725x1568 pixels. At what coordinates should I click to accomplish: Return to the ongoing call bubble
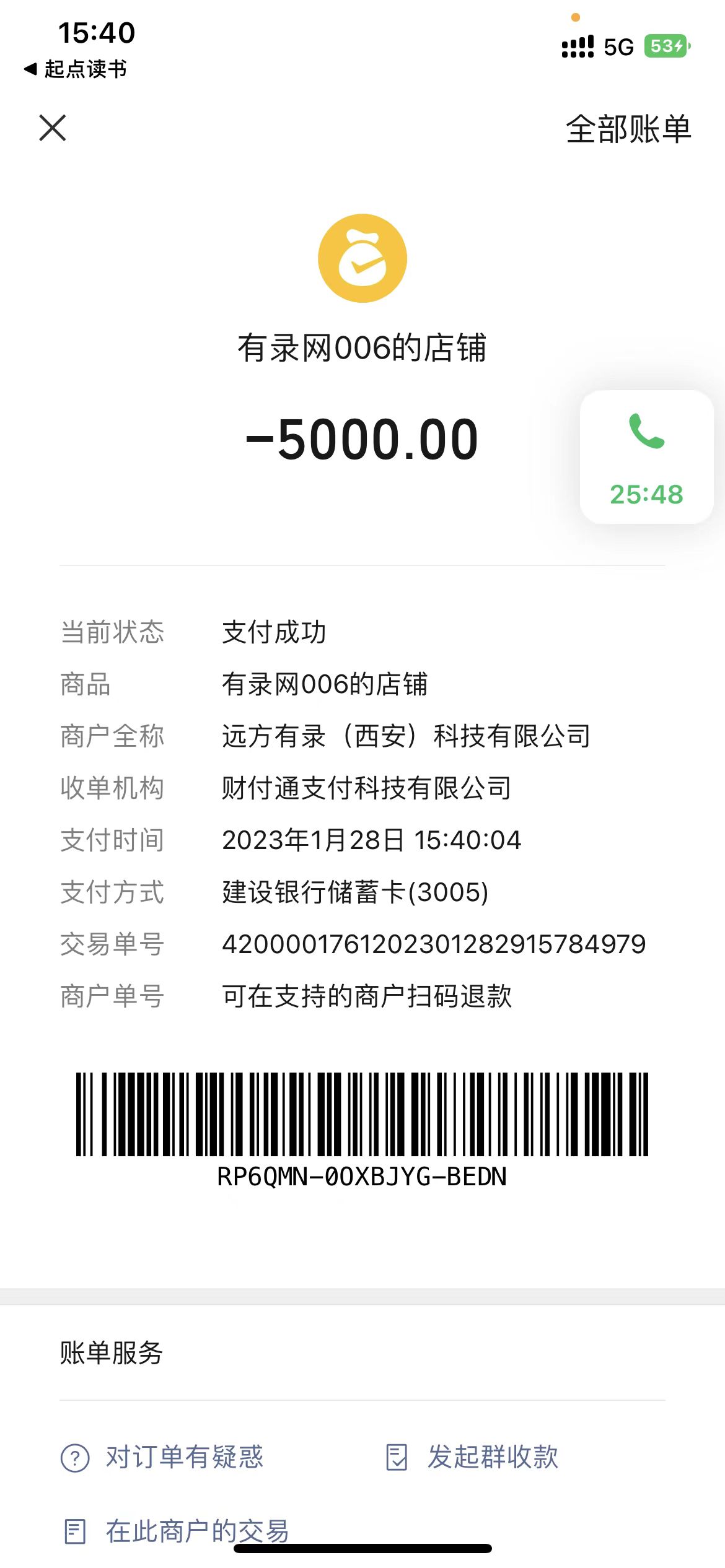coord(646,457)
